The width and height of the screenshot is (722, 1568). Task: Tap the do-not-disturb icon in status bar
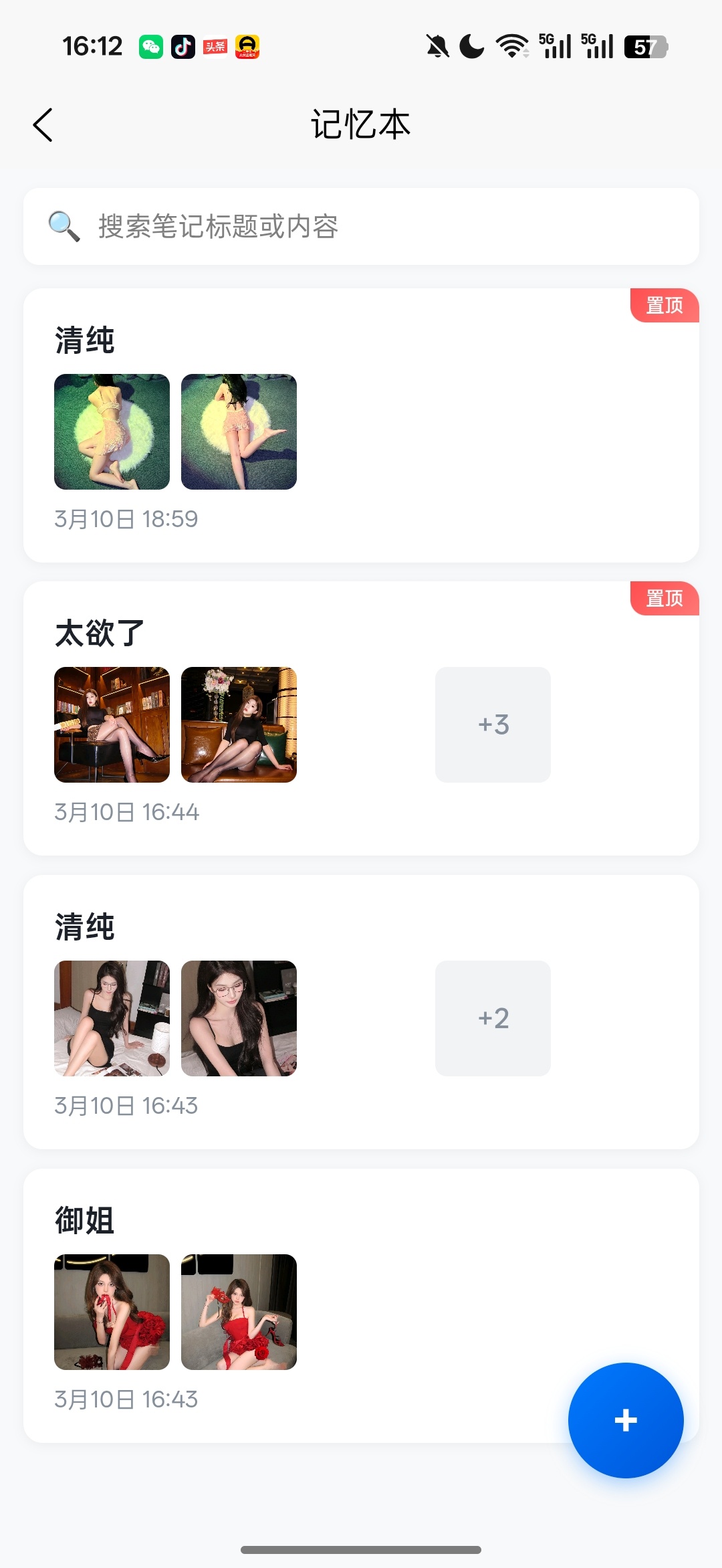point(436,45)
